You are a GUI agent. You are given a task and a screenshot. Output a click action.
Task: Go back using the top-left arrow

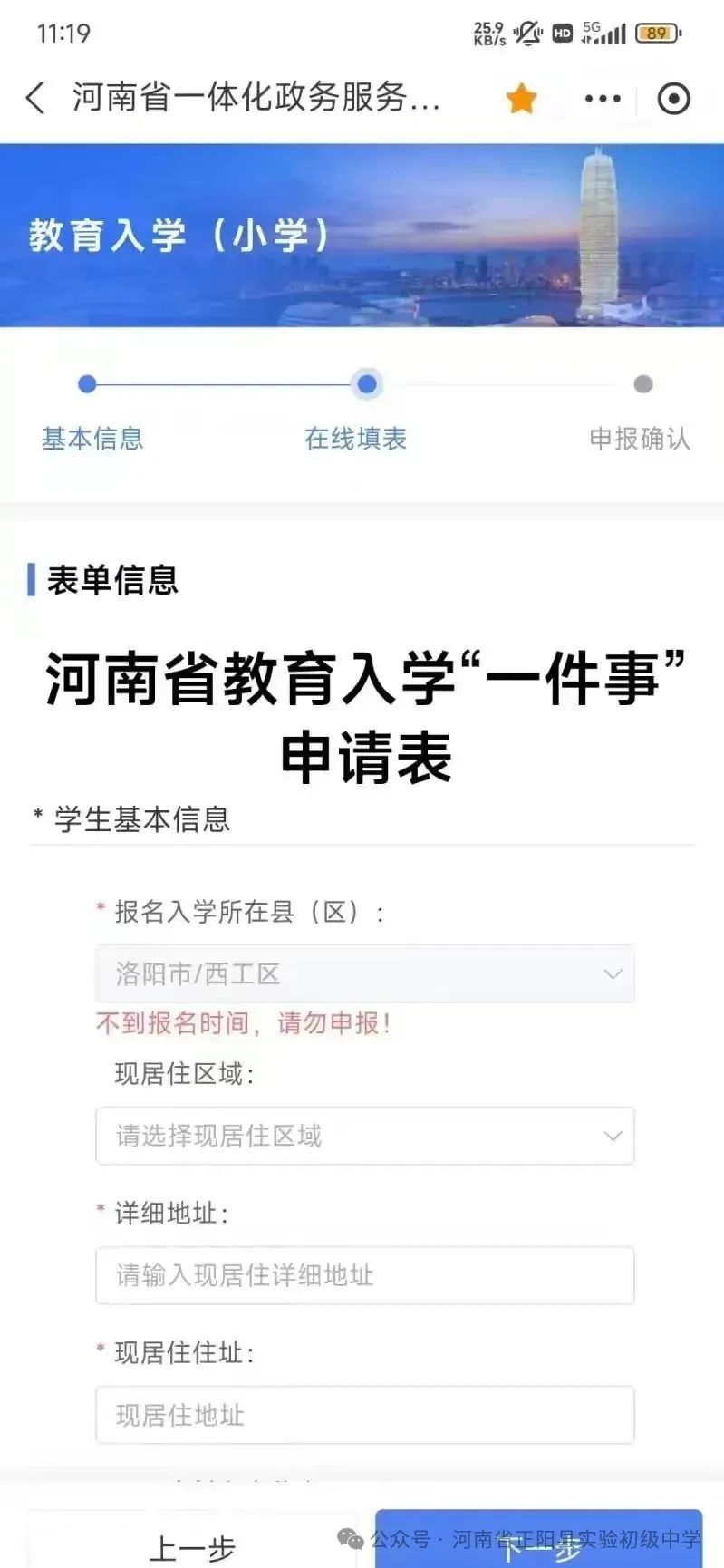click(36, 98)
